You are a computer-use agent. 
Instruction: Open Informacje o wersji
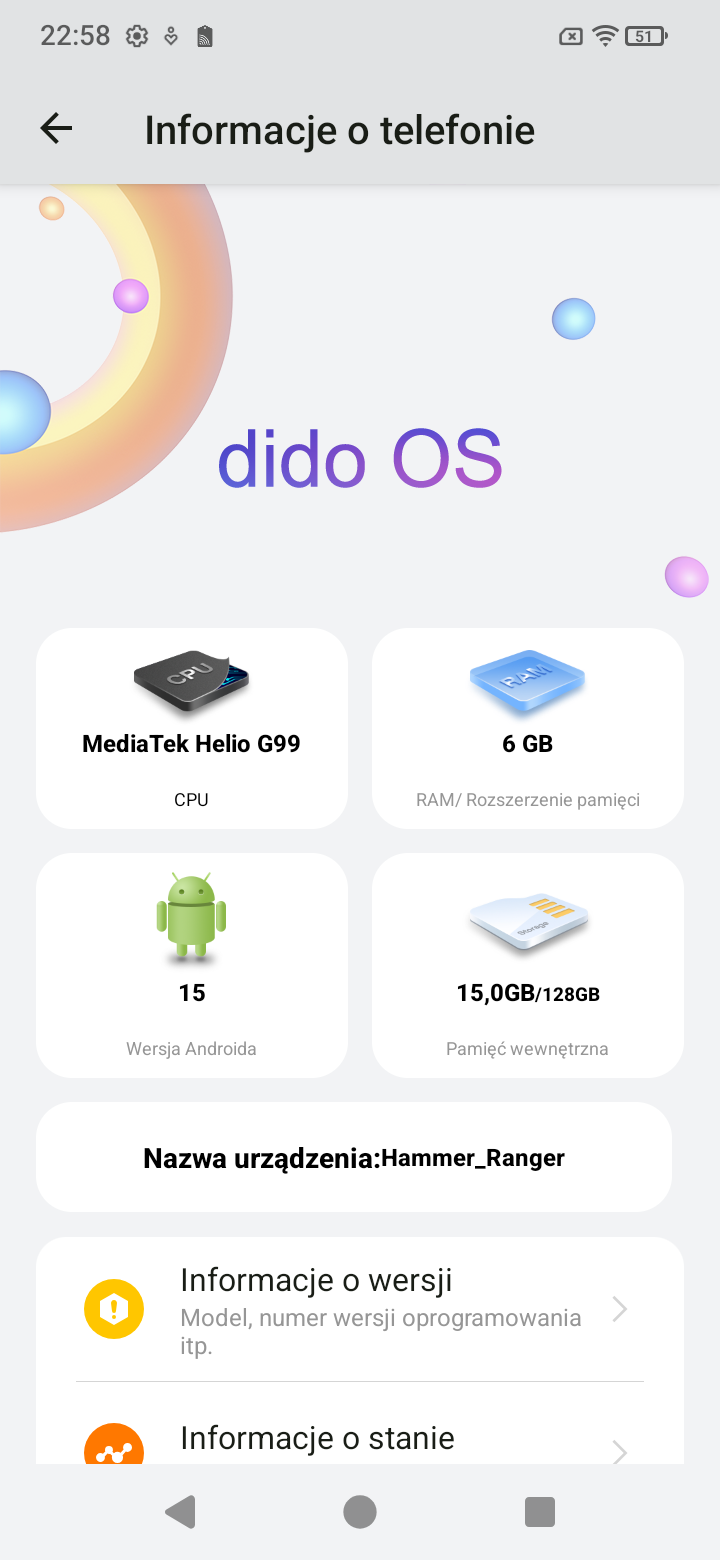tap(359, 1309)
